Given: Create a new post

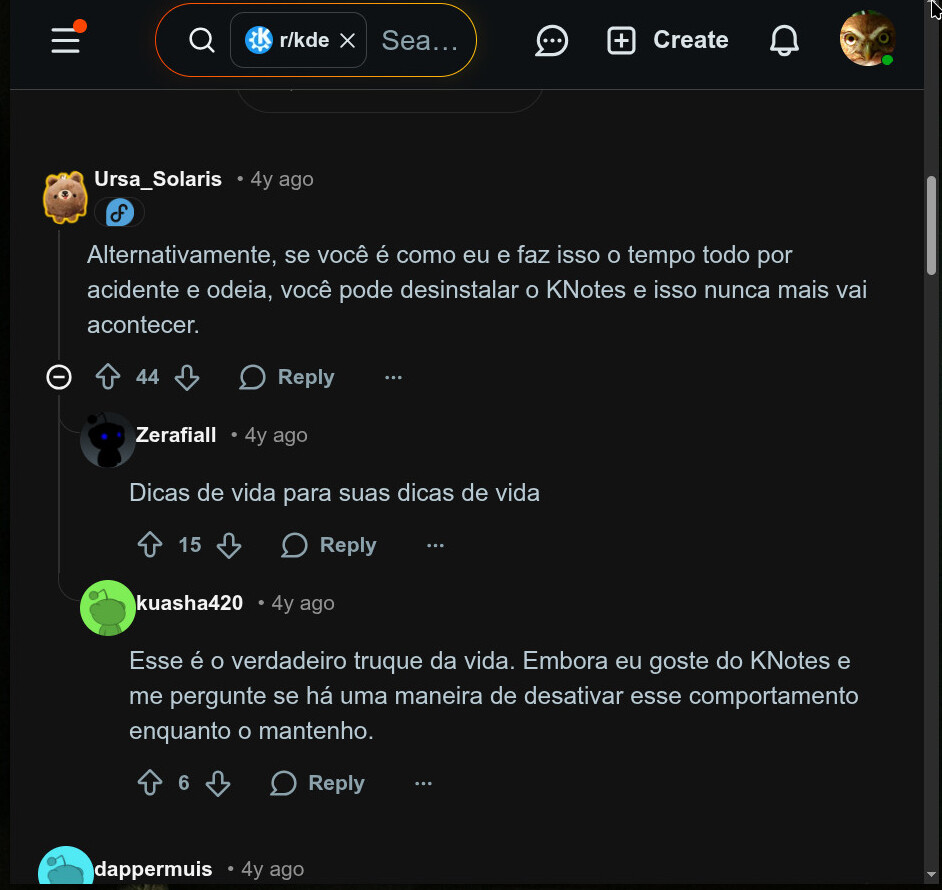Looking at the screenshot, I should point(667,40).
